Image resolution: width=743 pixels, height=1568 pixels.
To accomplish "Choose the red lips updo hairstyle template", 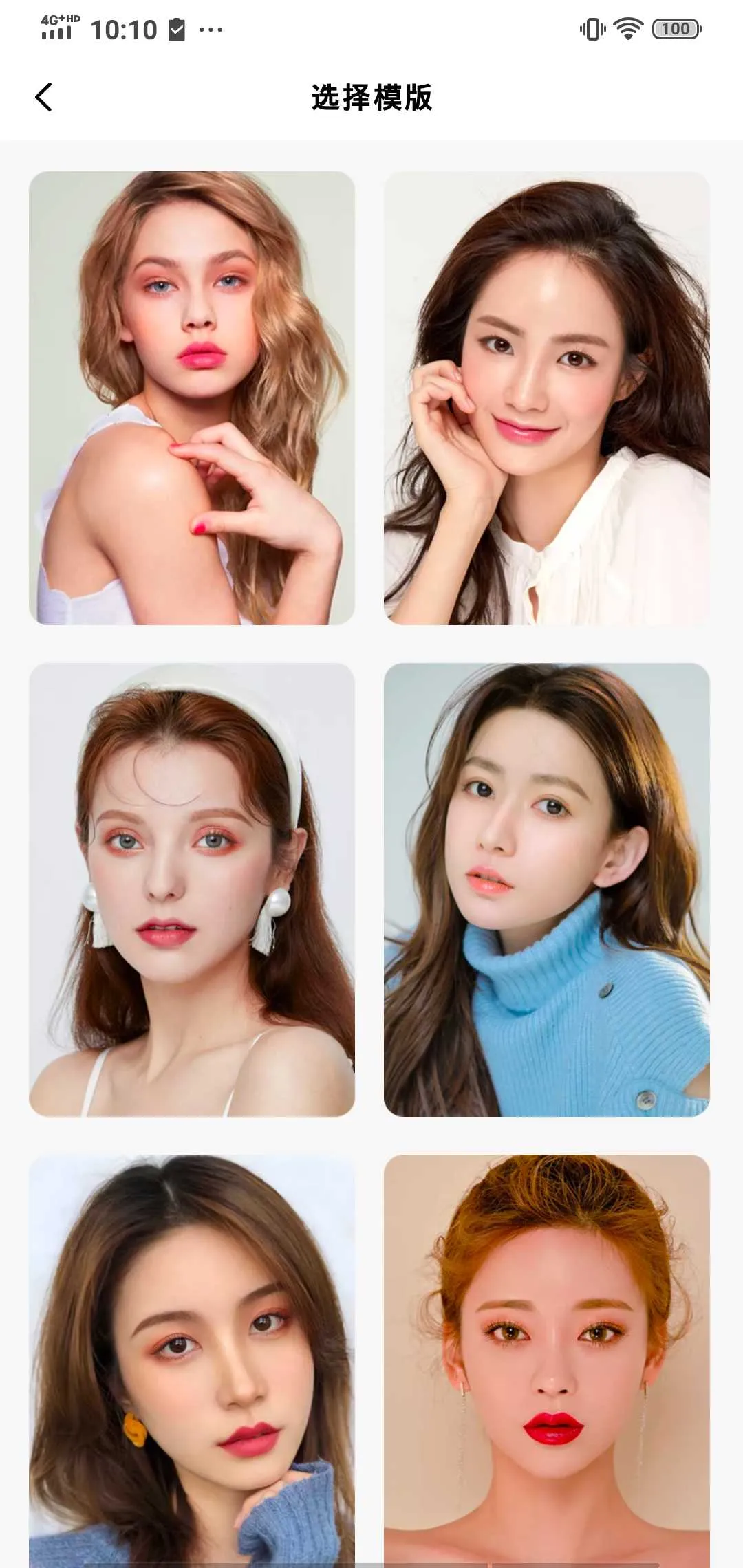I will tap(546, 1360).
